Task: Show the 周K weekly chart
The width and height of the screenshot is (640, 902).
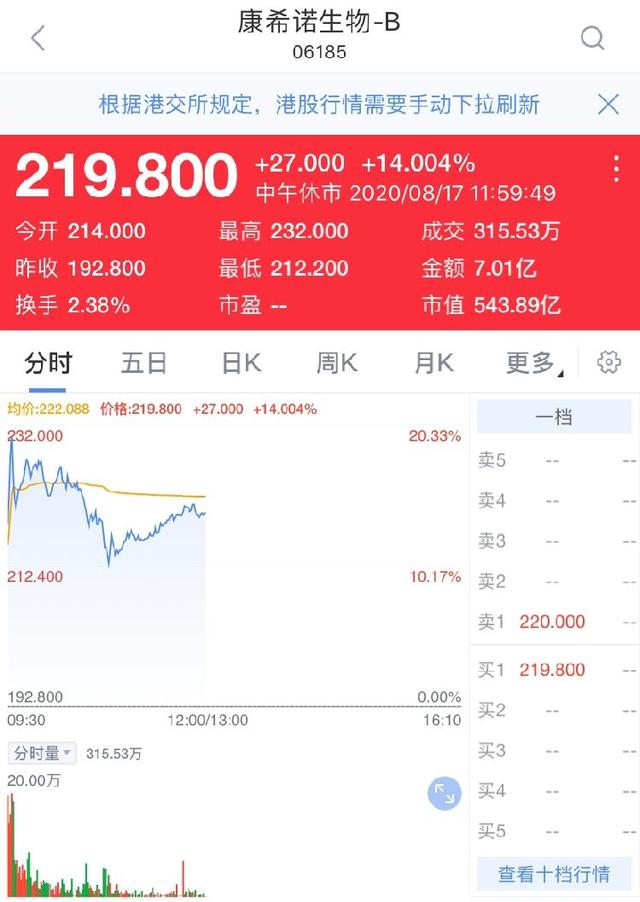Action: click(x=337, y=362)
